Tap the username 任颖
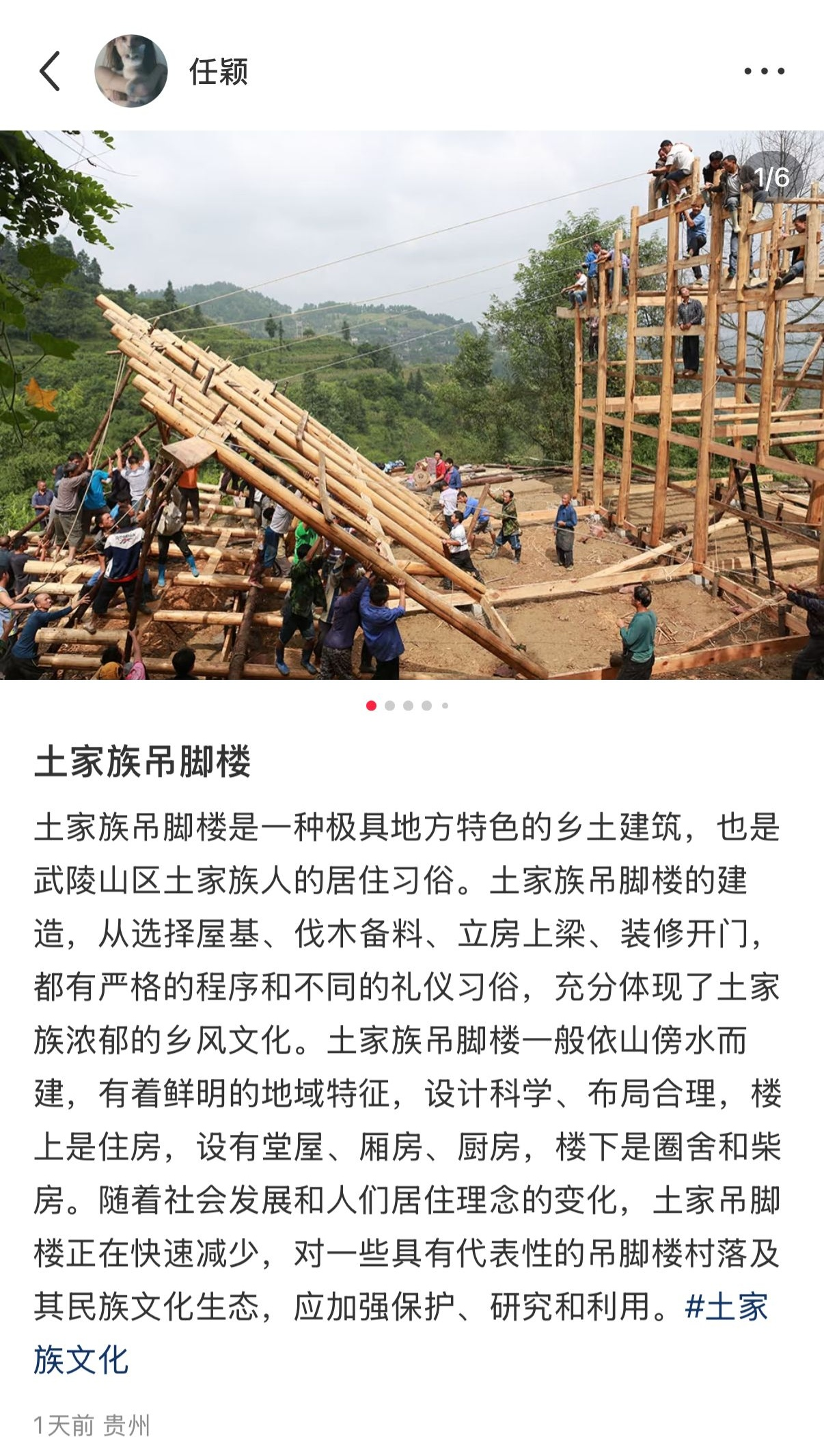Image resolution: width=824 pixels, height=1456 pixels. pos(219,72)
